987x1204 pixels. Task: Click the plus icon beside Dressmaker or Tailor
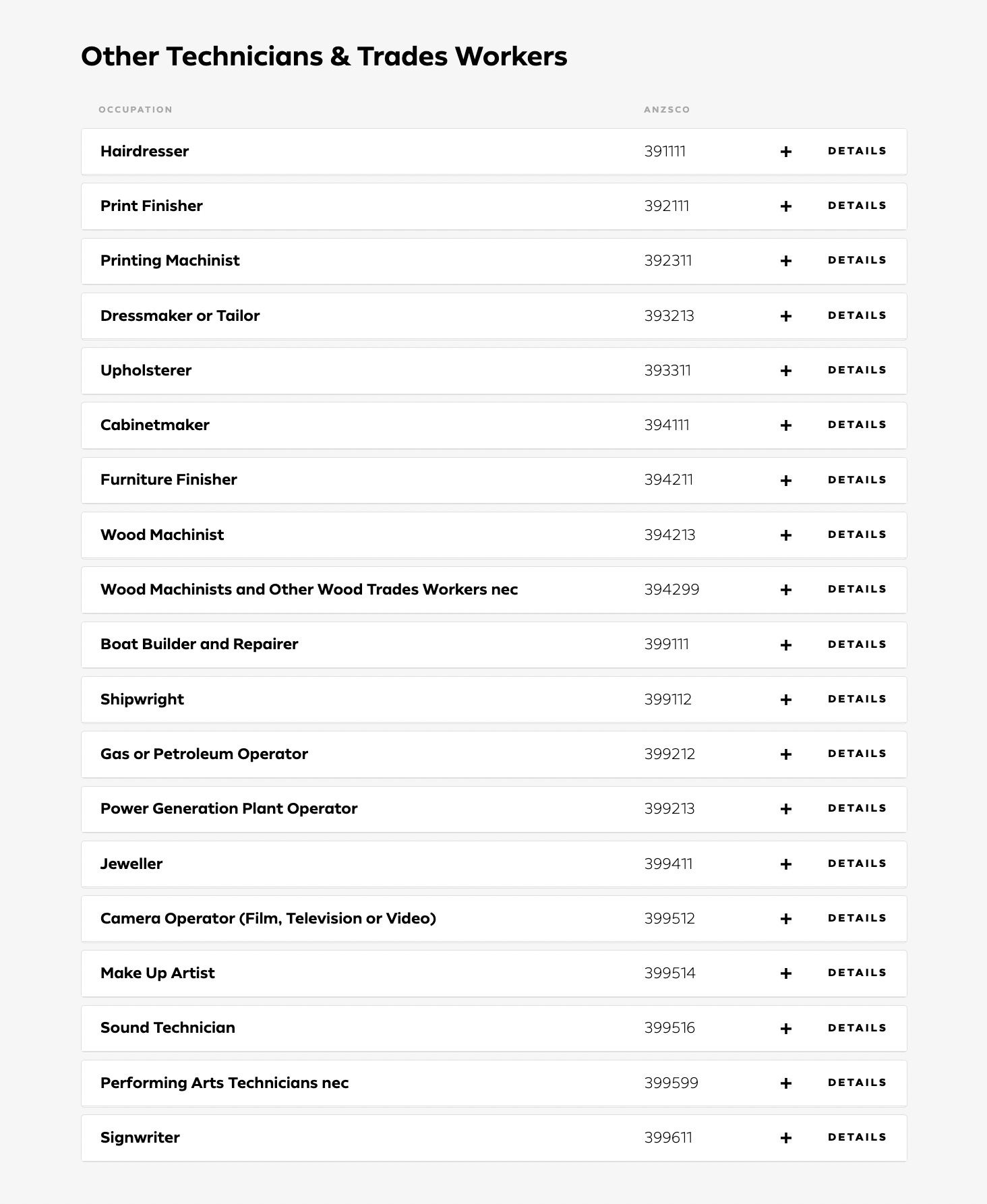click(785, 315)
